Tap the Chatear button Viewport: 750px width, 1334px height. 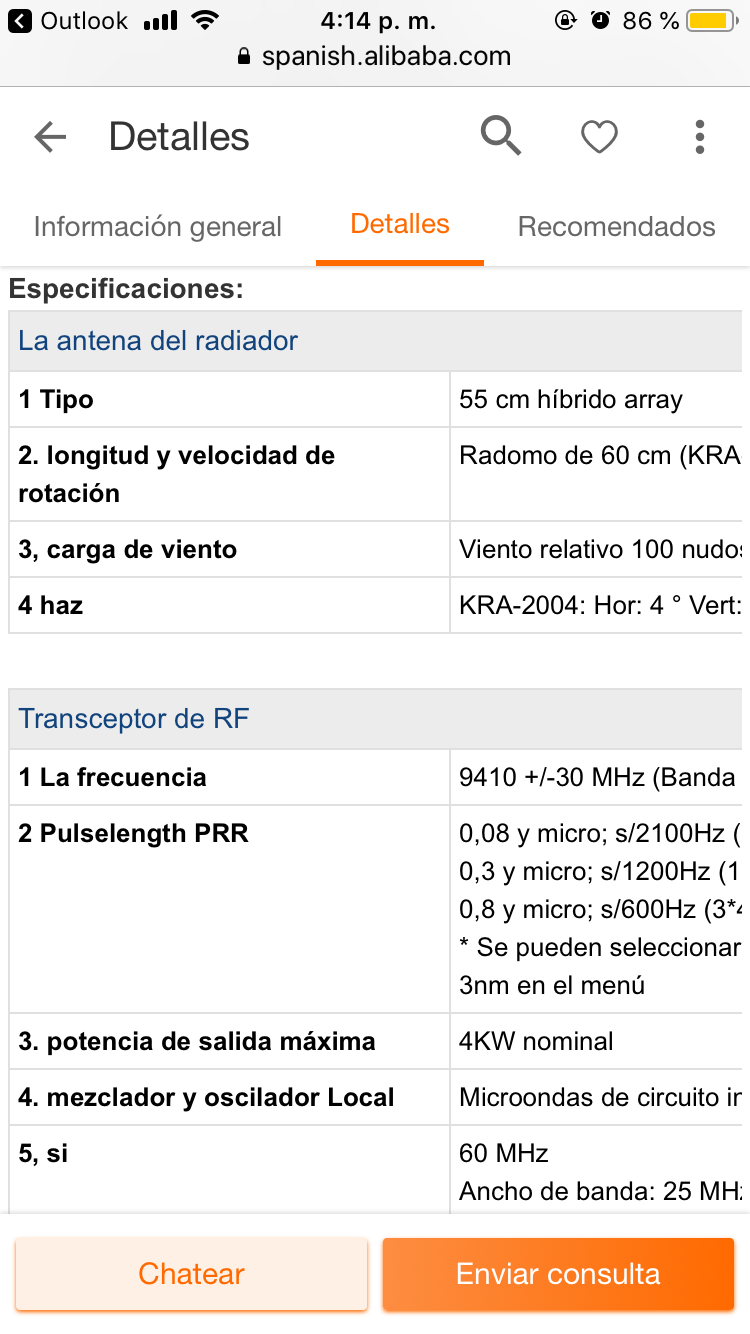tap(191, 1273)
